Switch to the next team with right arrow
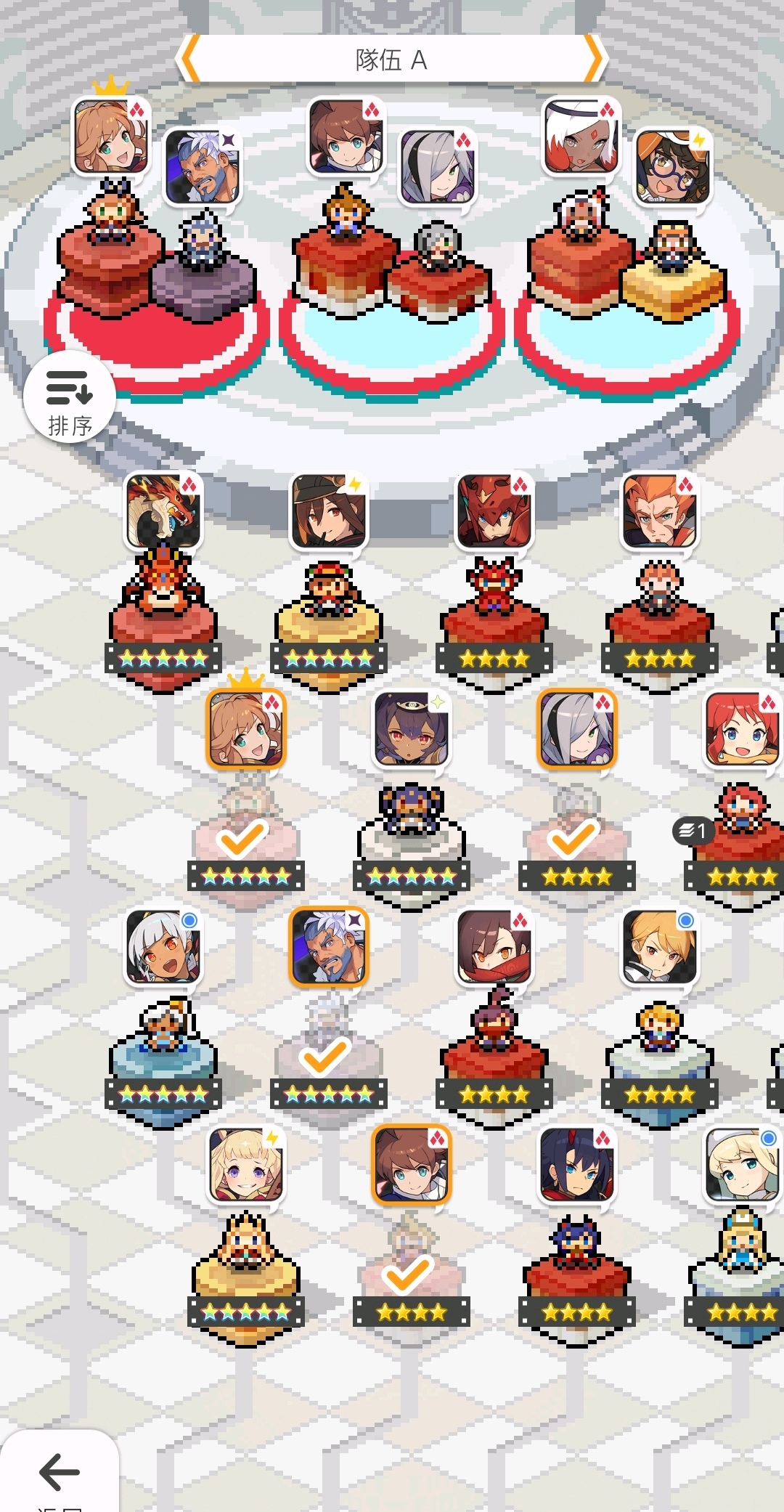Image resolution: width=784 pixels, height=1512 pixels. (x=594, y=60)
